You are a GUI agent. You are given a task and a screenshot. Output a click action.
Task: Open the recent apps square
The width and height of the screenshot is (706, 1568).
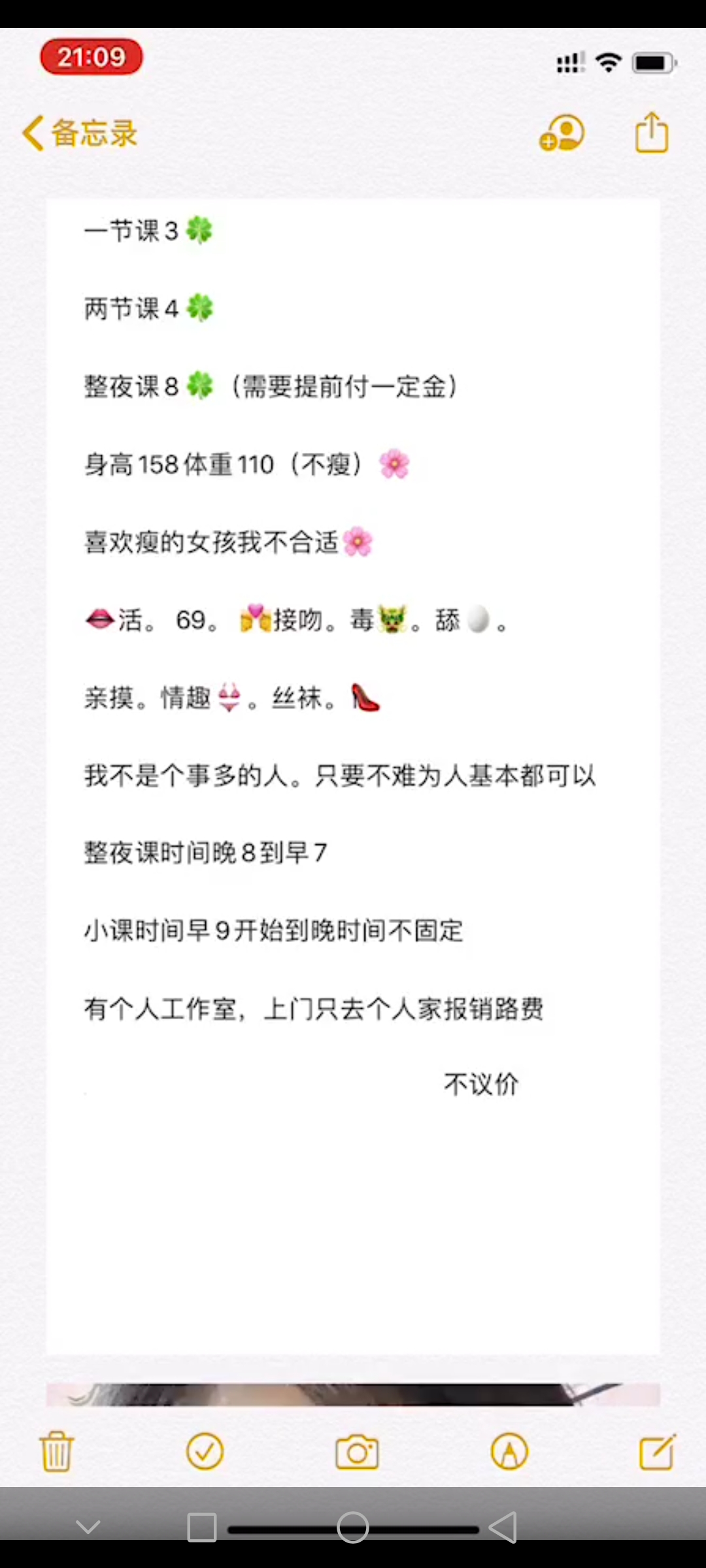tap(201, 1527)
